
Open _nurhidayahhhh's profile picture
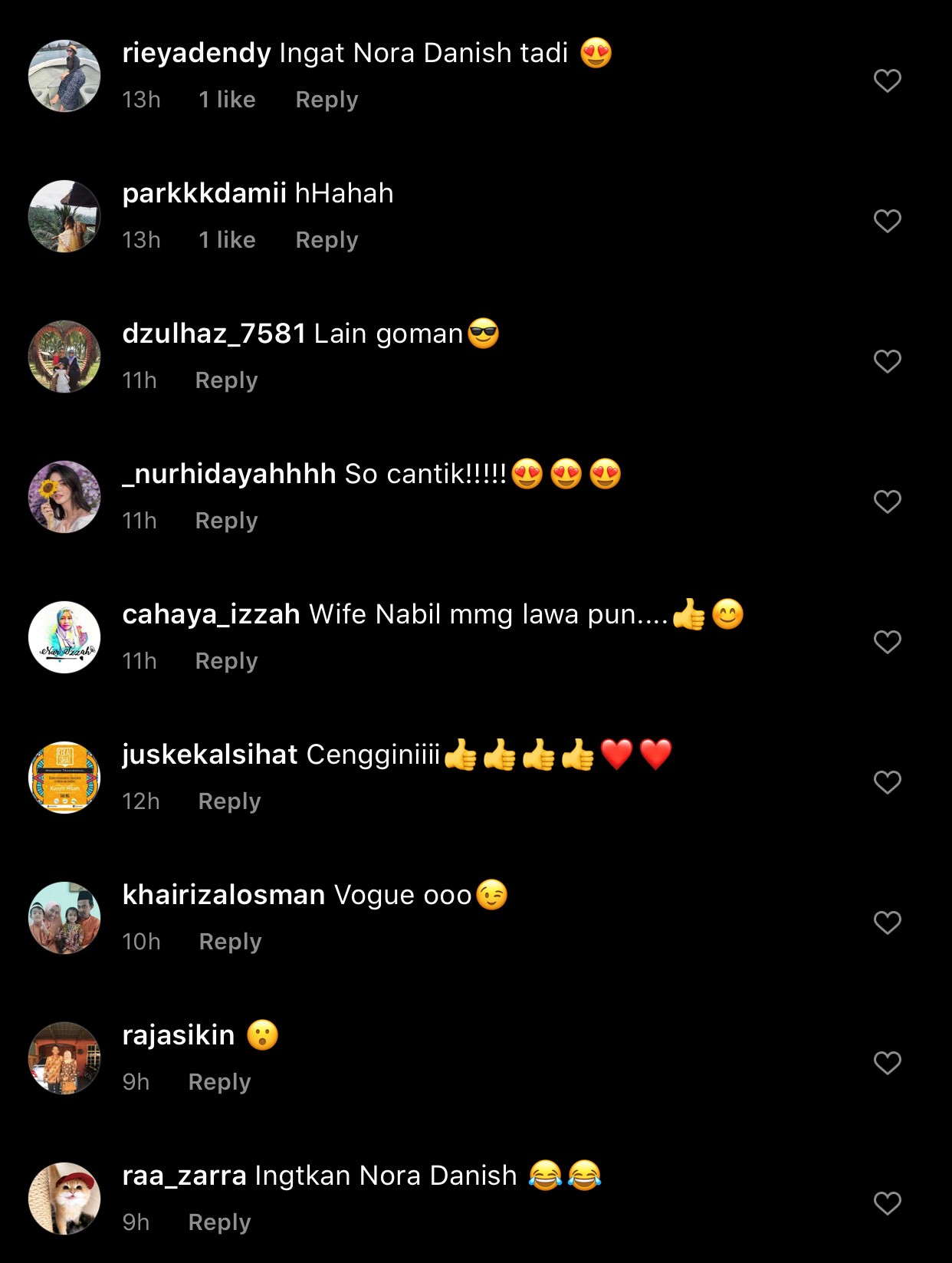(64, 497)
